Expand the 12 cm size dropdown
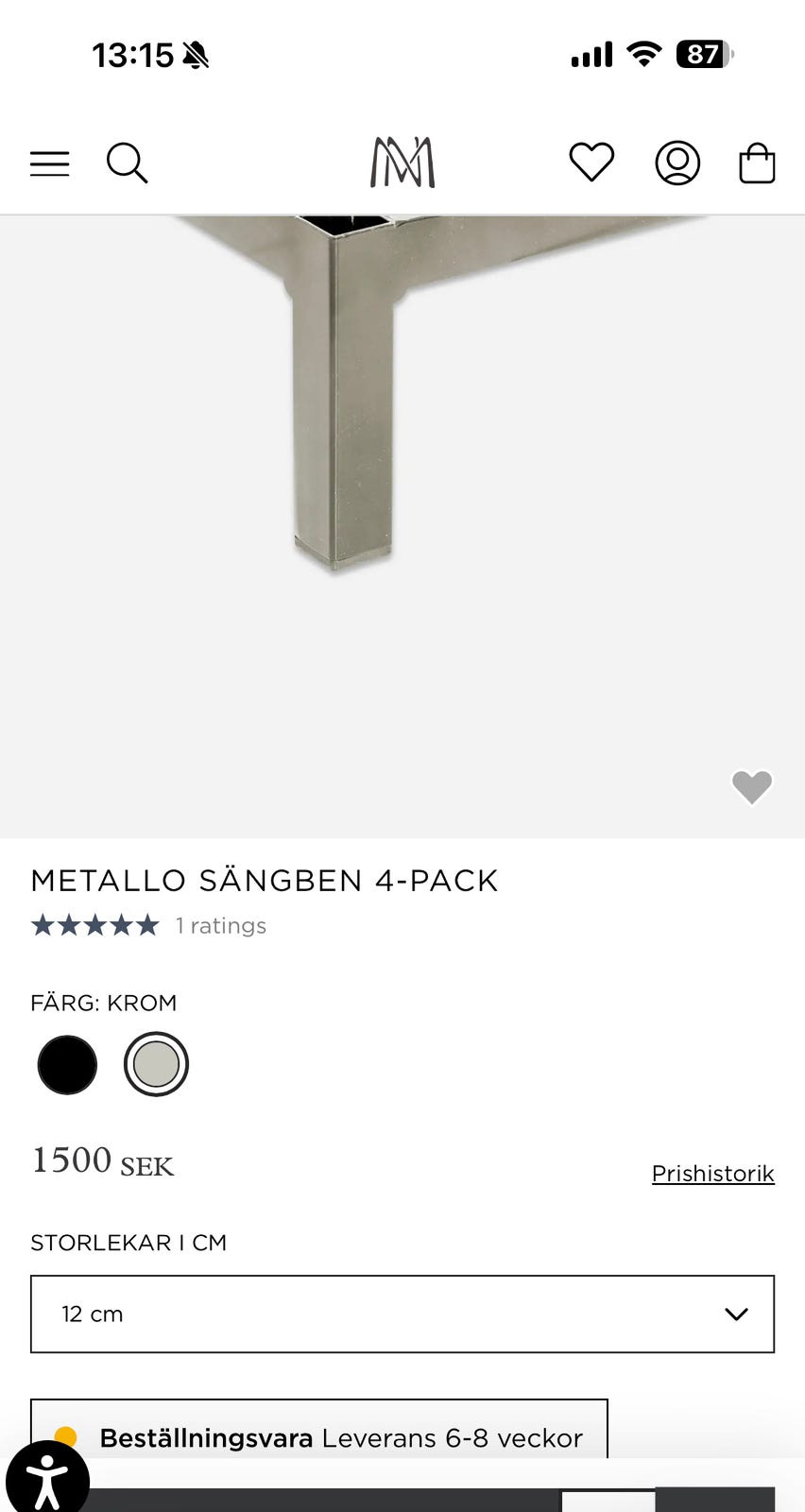Screen dimensions: 805x1512 click(402, 1314)
